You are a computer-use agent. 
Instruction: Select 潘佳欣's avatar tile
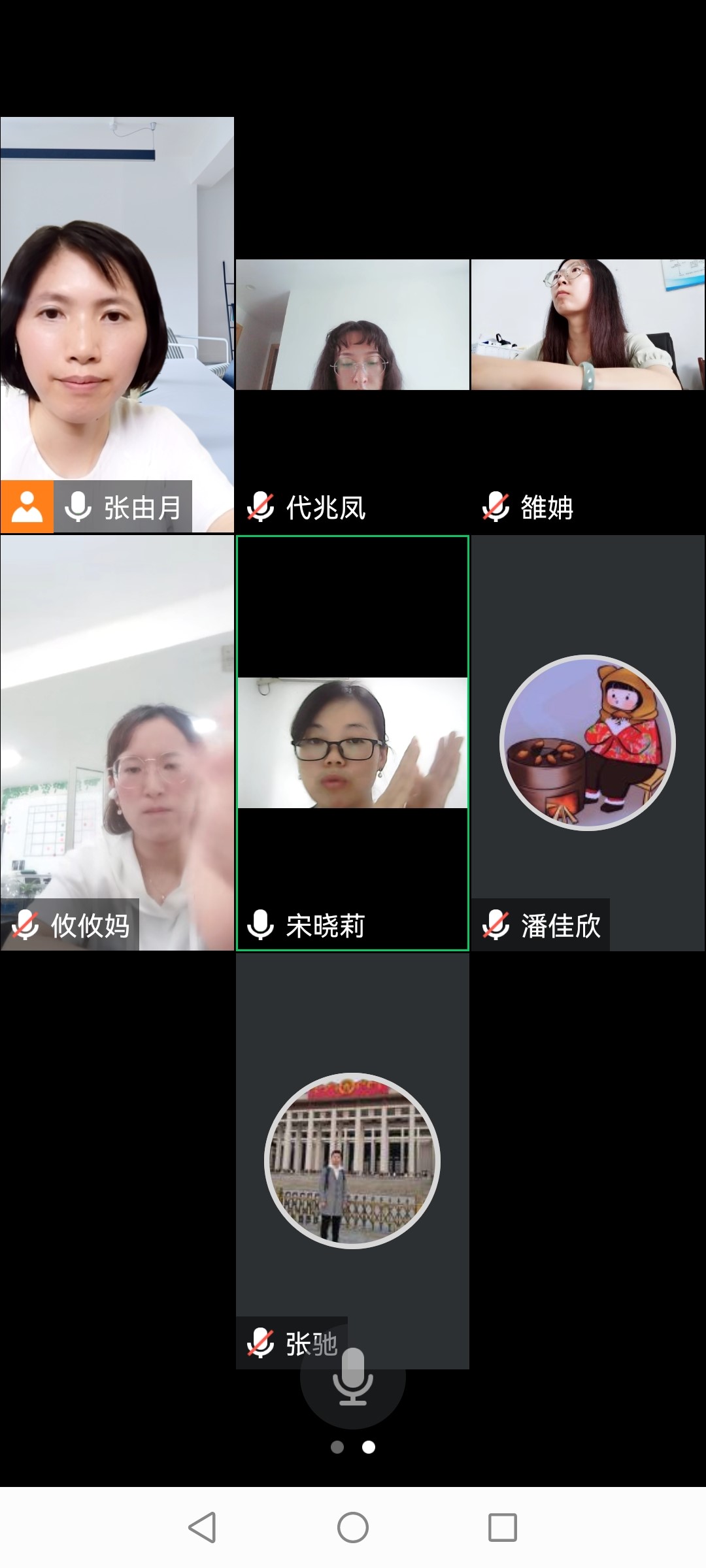click(x=588, y=743)
